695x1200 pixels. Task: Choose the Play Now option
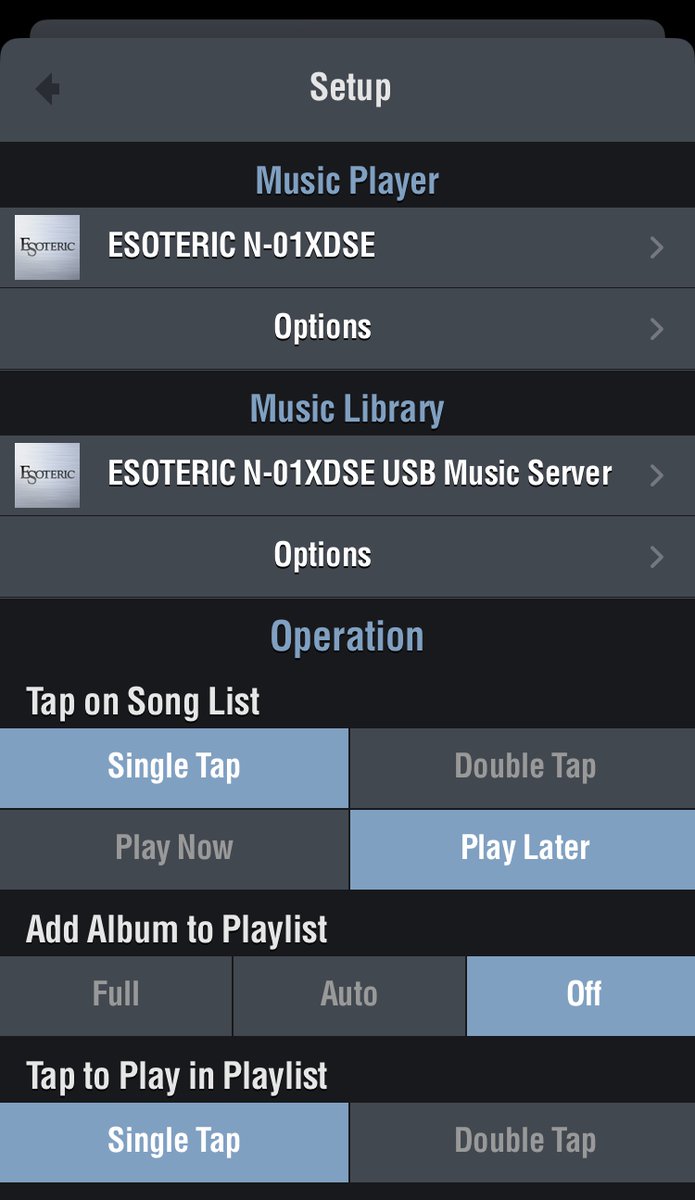pos(174,849)
